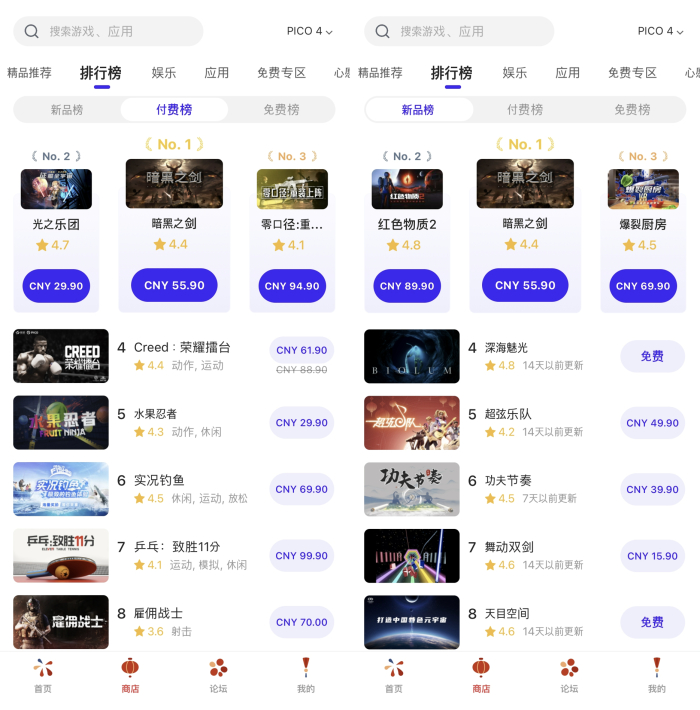Buy 雇佣战士 for CNY 70.00
The width and height of the screenshot is (700, 710).
tap(301, 622)
